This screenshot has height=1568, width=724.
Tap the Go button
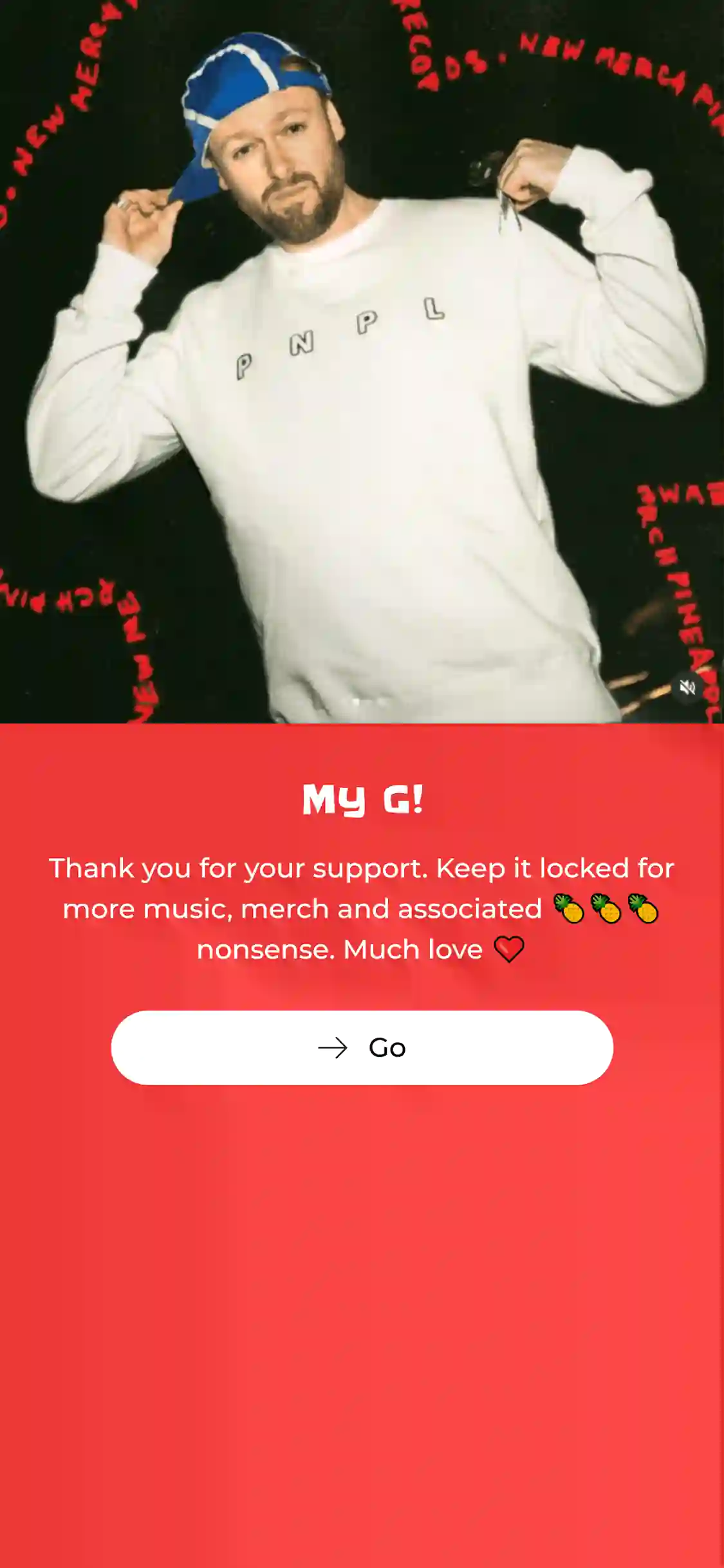[x=362, y=1047]
